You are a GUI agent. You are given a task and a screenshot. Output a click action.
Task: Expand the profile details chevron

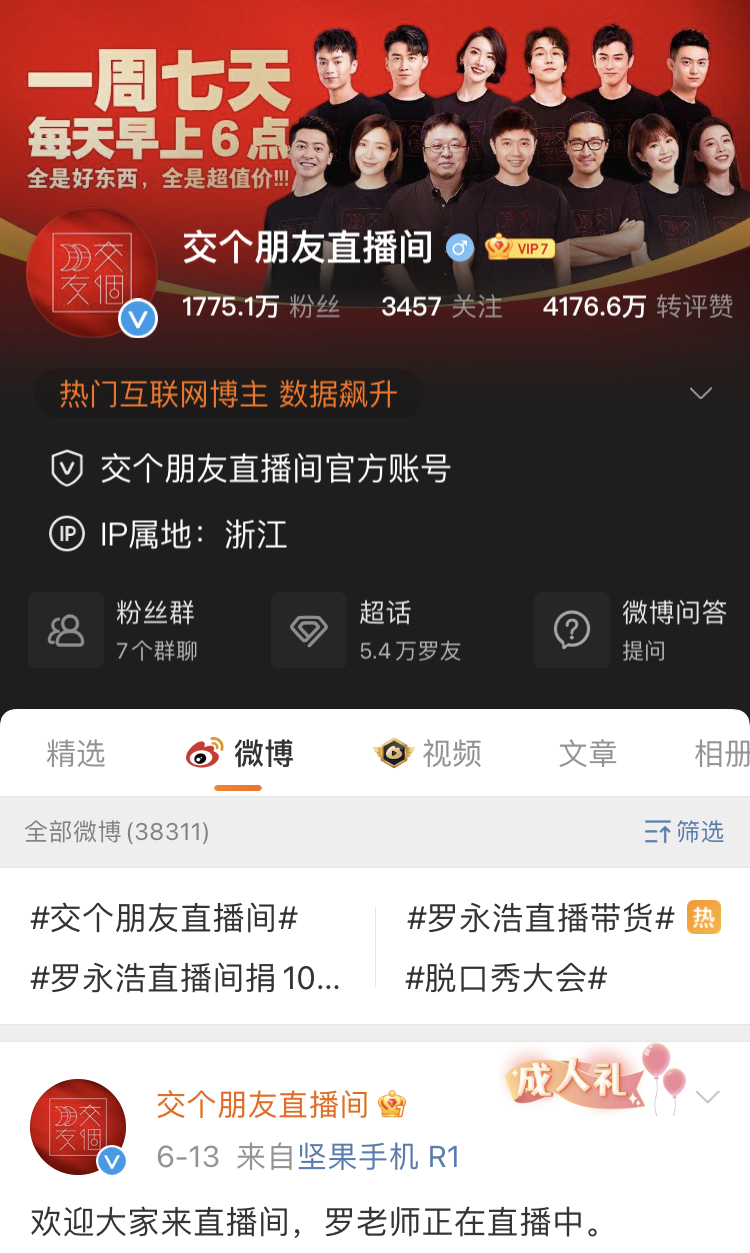point(701,393)
